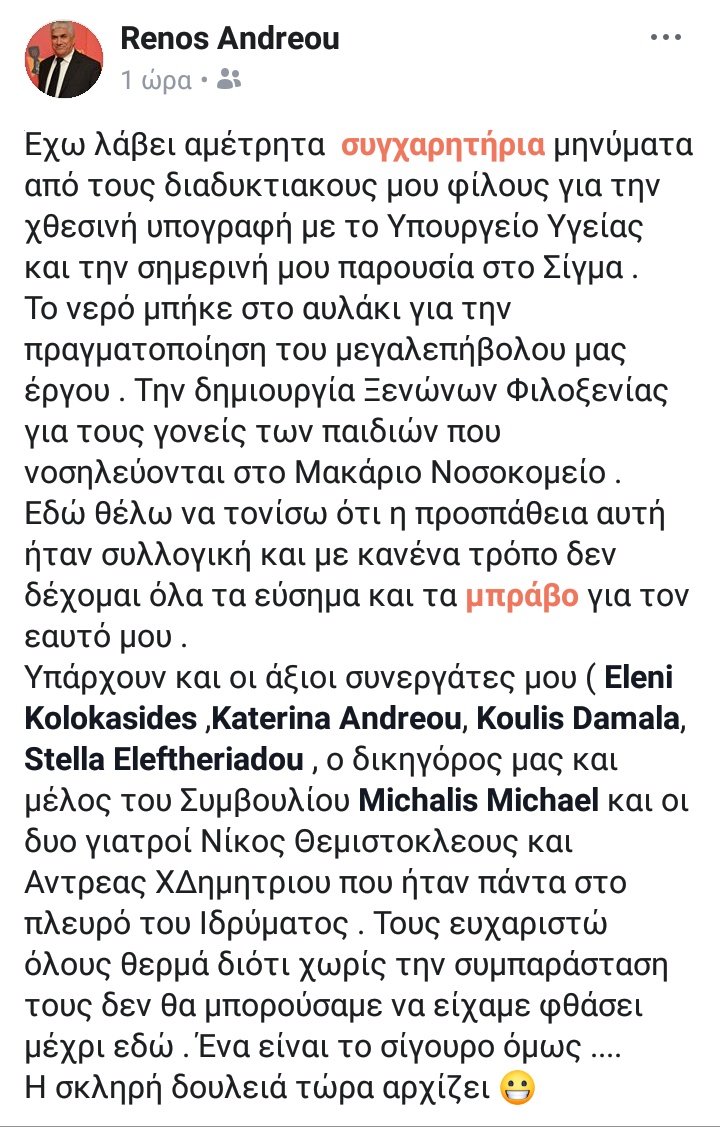Screen dimensions: 720x1127
Task: Open tagged profile Stella Eleftheriadou
Action: [165, 761]
